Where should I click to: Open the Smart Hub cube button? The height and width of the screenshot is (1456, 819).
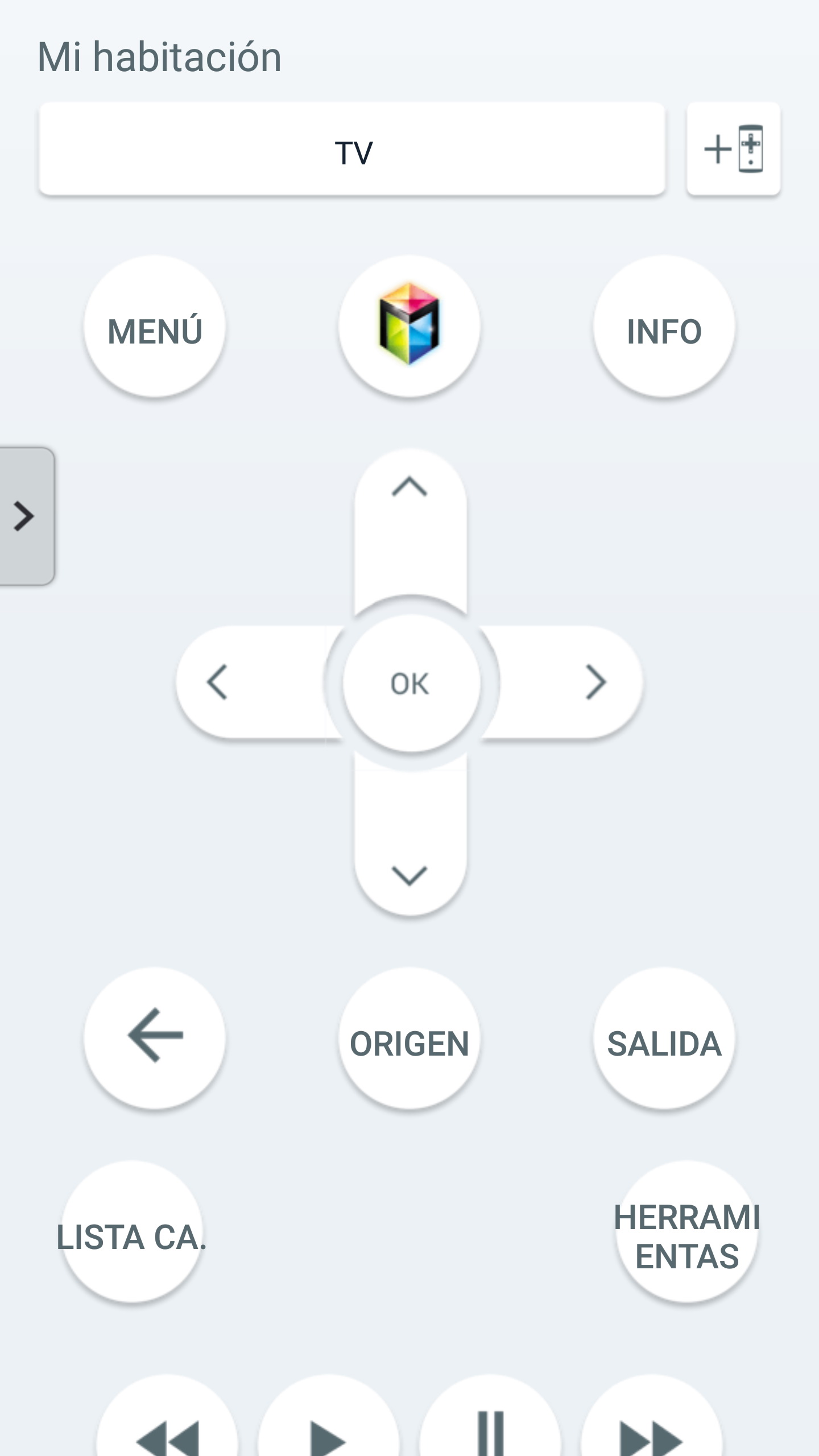coord(409,325)
